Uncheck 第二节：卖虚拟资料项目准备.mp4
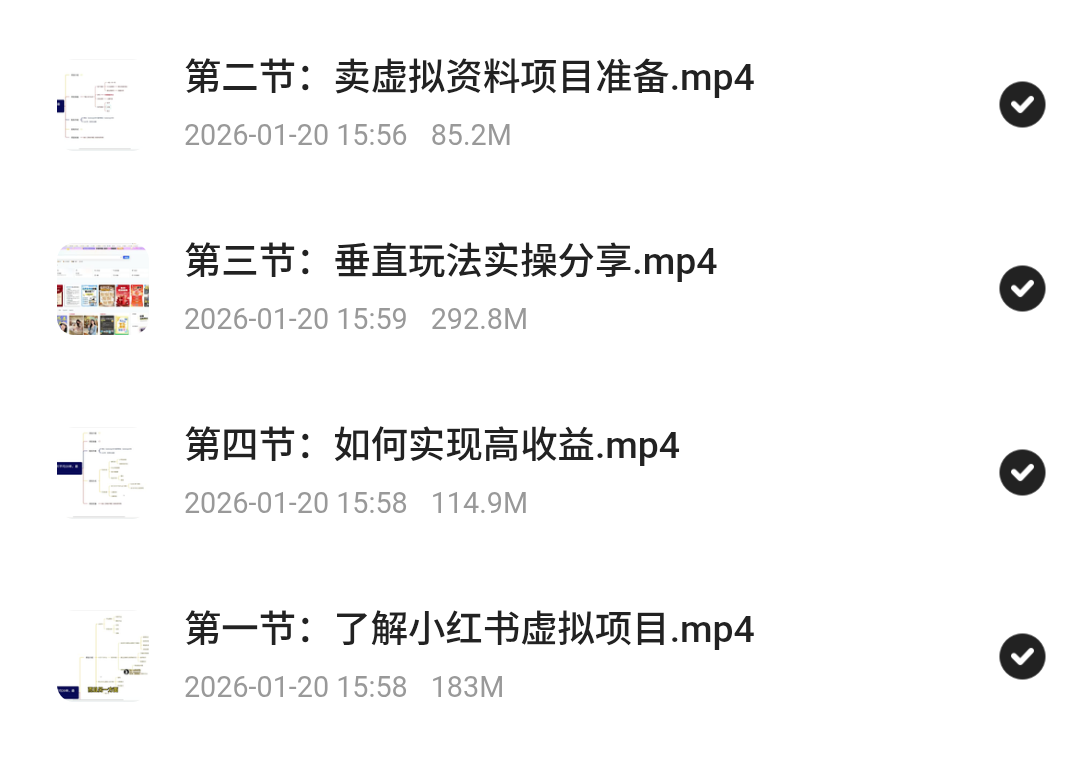This screenshot has height=767, width=1080. [x=1022, y=105]
